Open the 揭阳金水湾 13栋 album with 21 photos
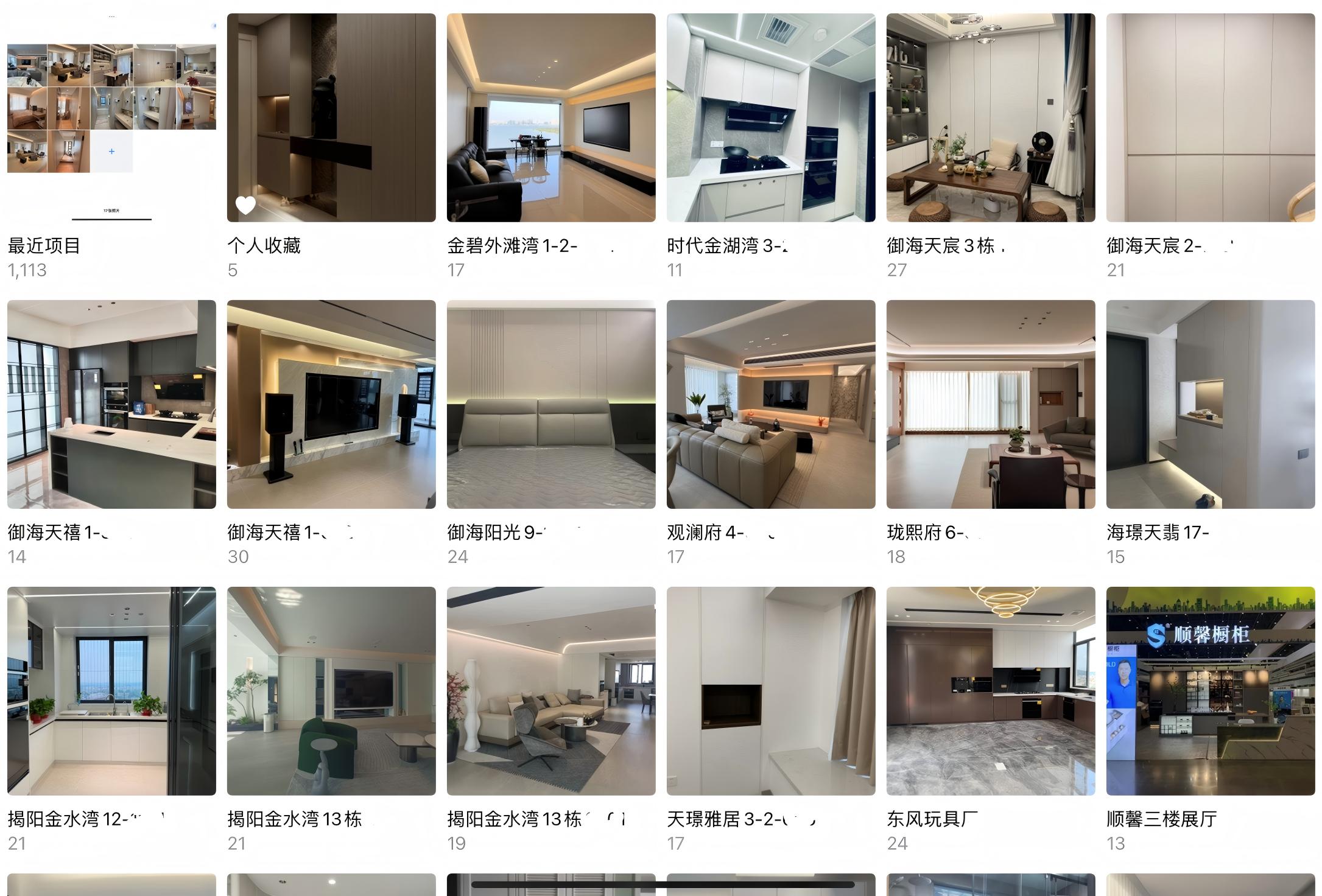This screenshot has width=1322, height=896. coord(331,691)
